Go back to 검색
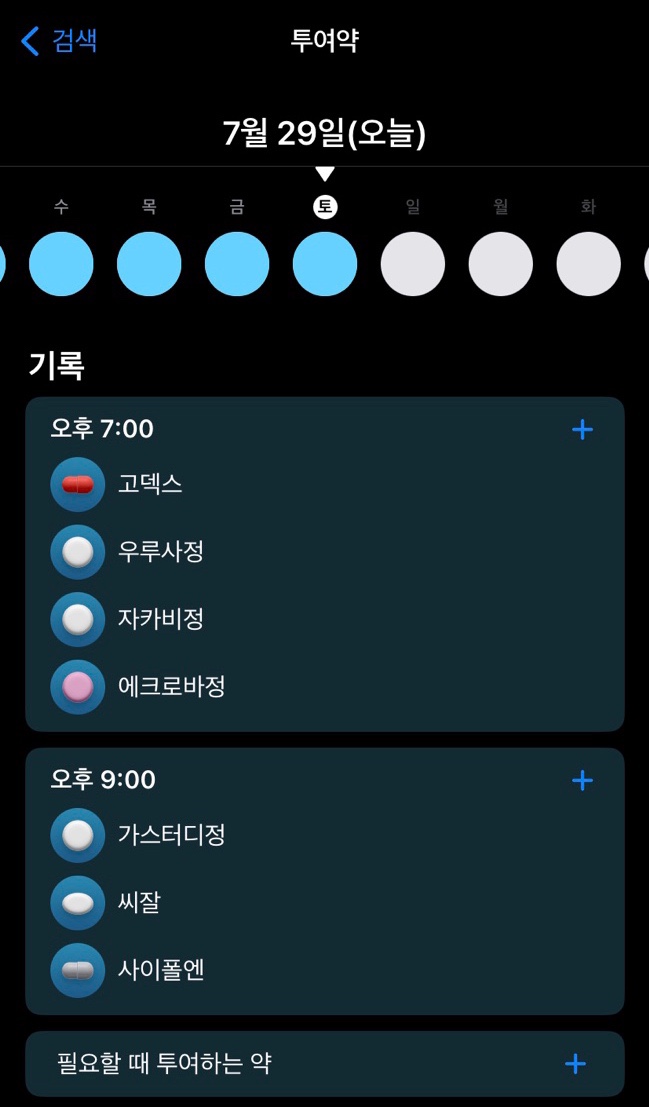 tap(59, 40)
